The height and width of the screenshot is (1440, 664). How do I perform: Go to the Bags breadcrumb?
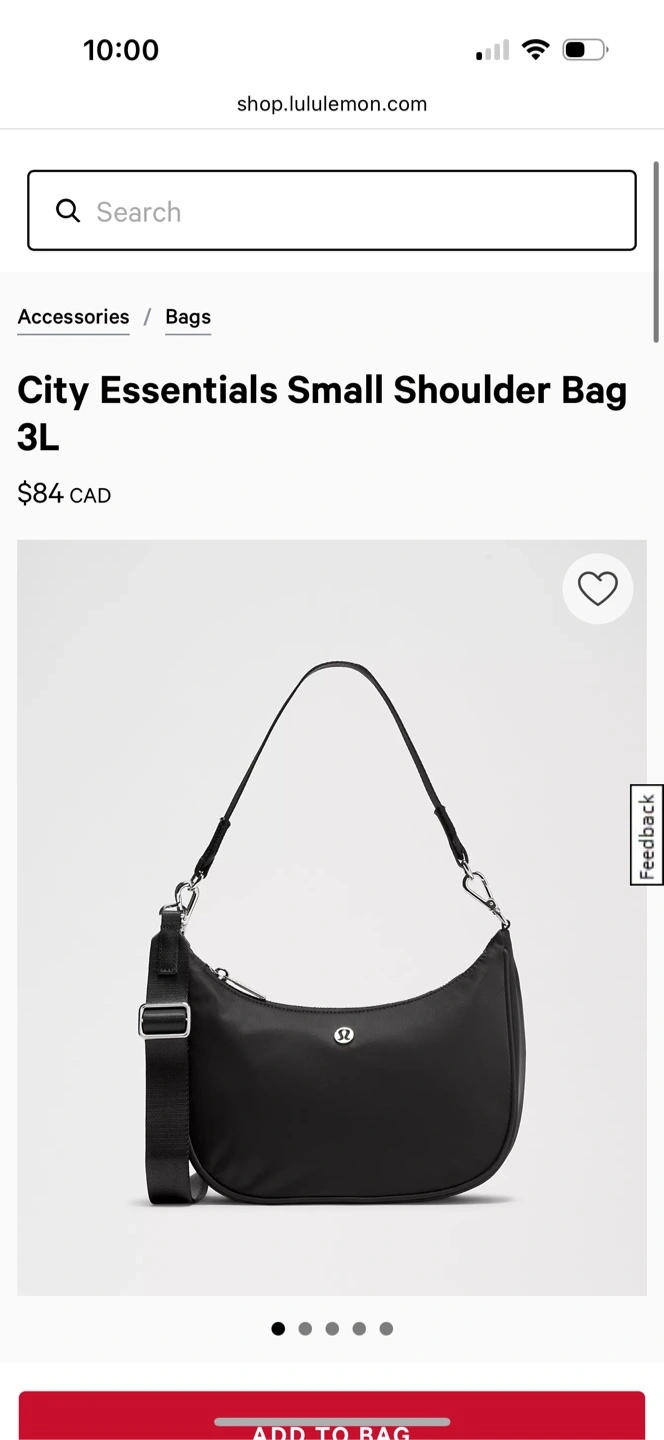[x=188, y=317]
